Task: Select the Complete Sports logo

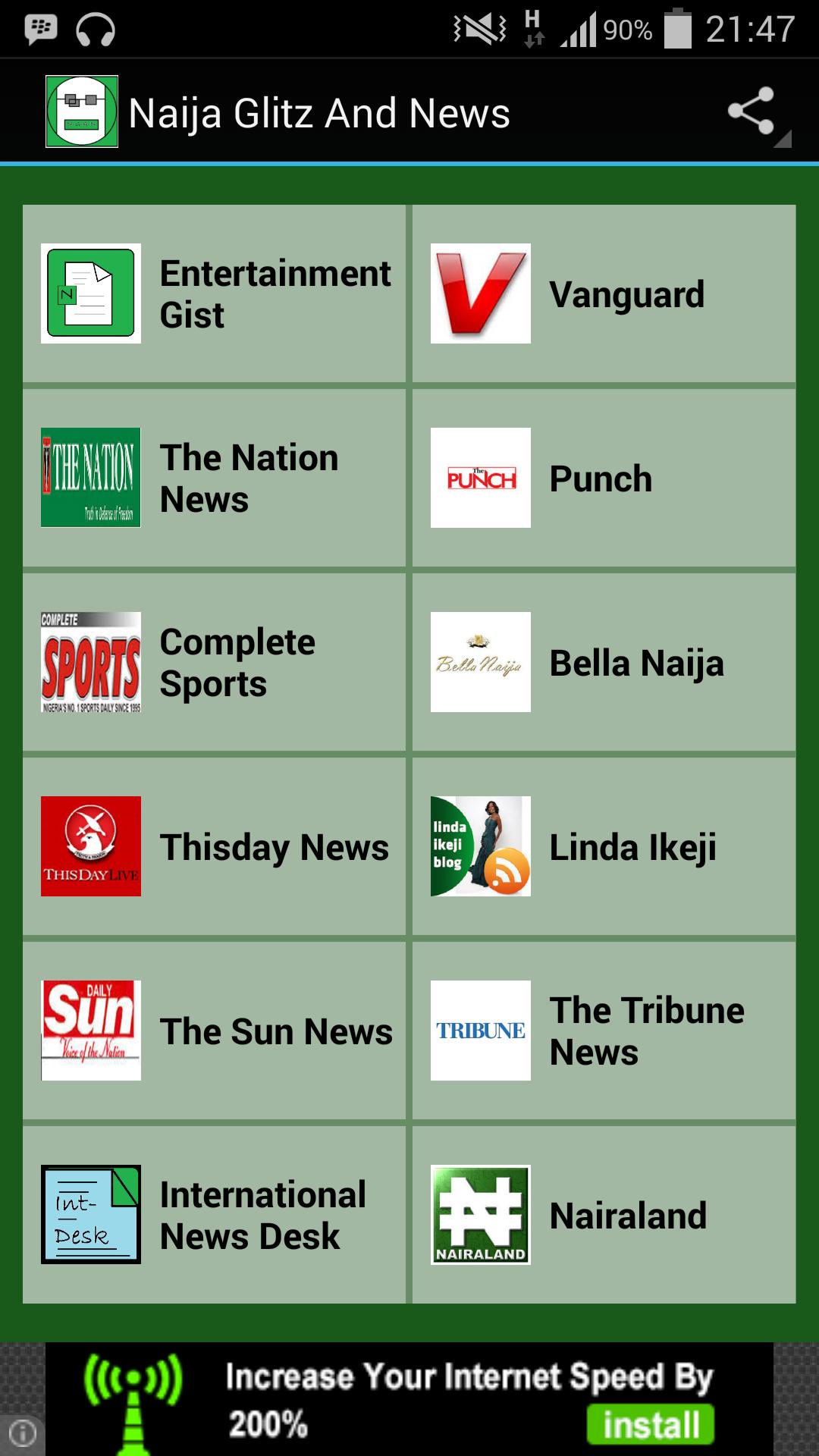Action: pyautogui.click(x=90, y=662)
